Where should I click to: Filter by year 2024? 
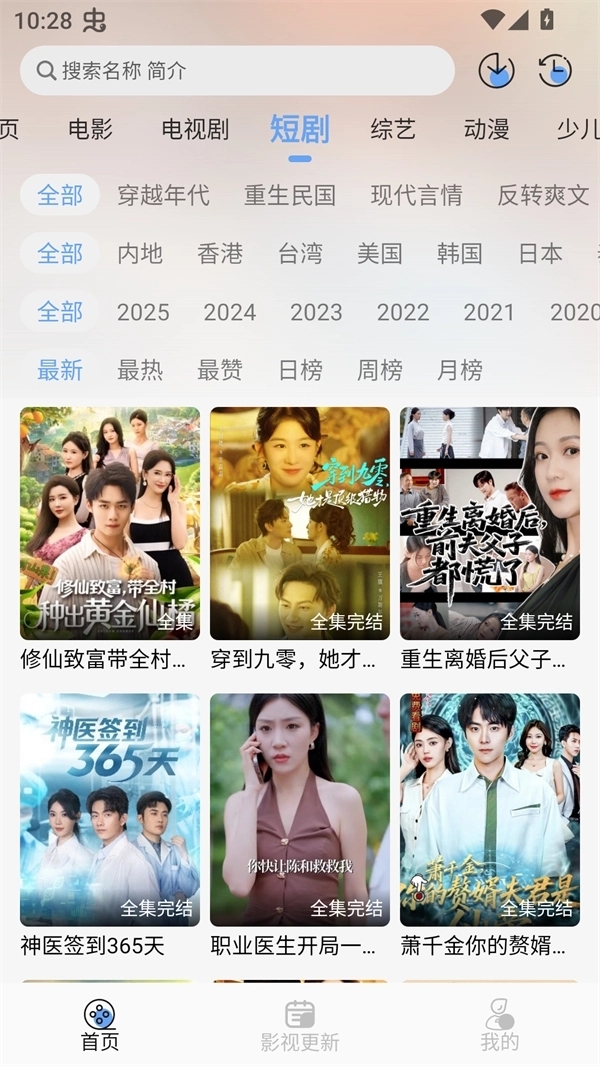pyautogui.click(x=230, y=312)
